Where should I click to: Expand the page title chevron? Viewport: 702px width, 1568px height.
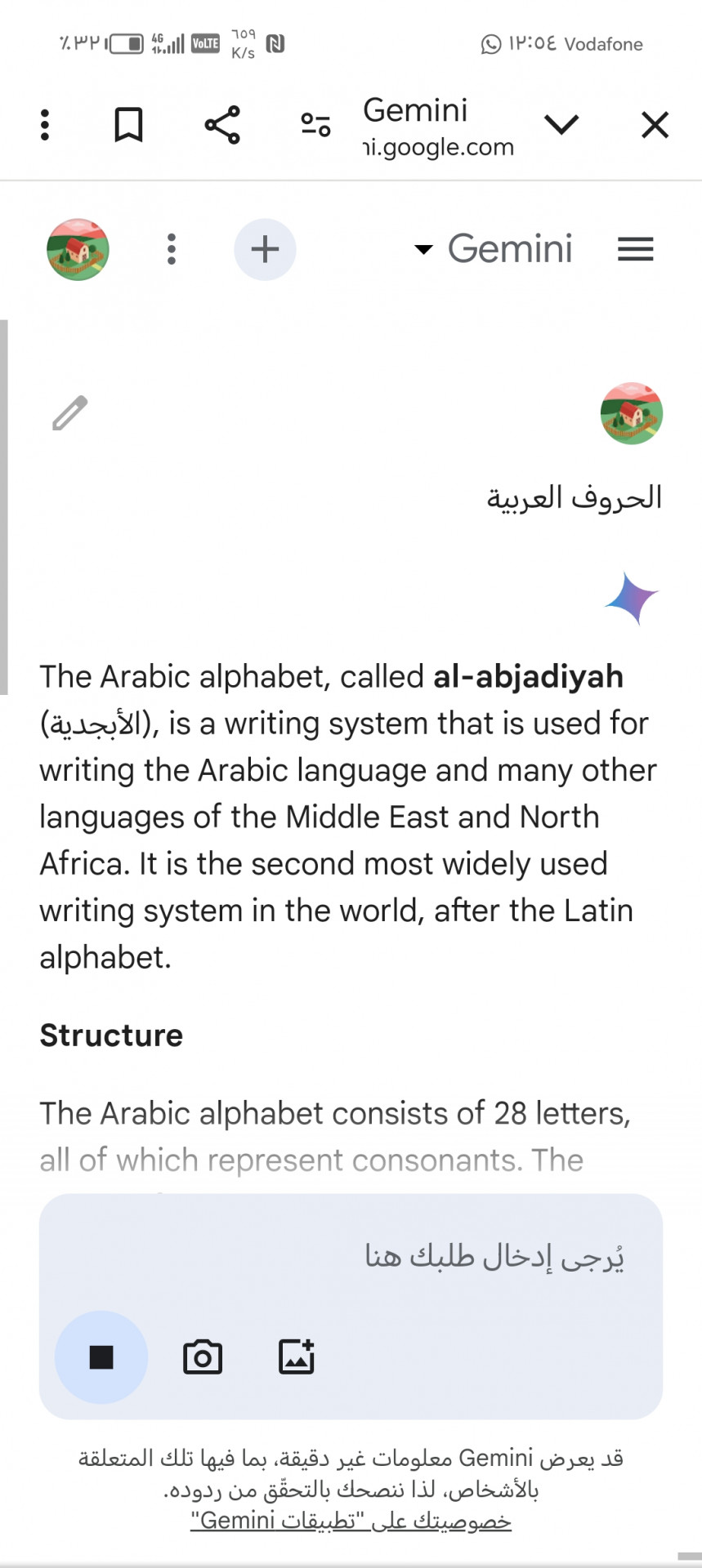click(561, 125)
